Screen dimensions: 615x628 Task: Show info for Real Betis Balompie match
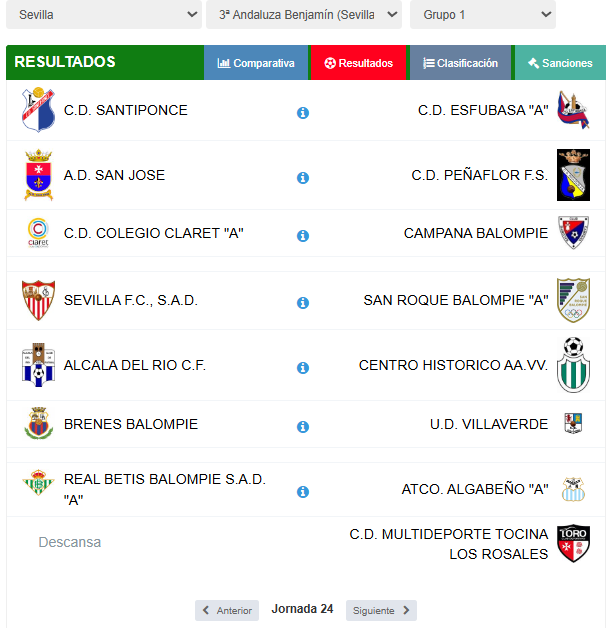pos(303,492)
